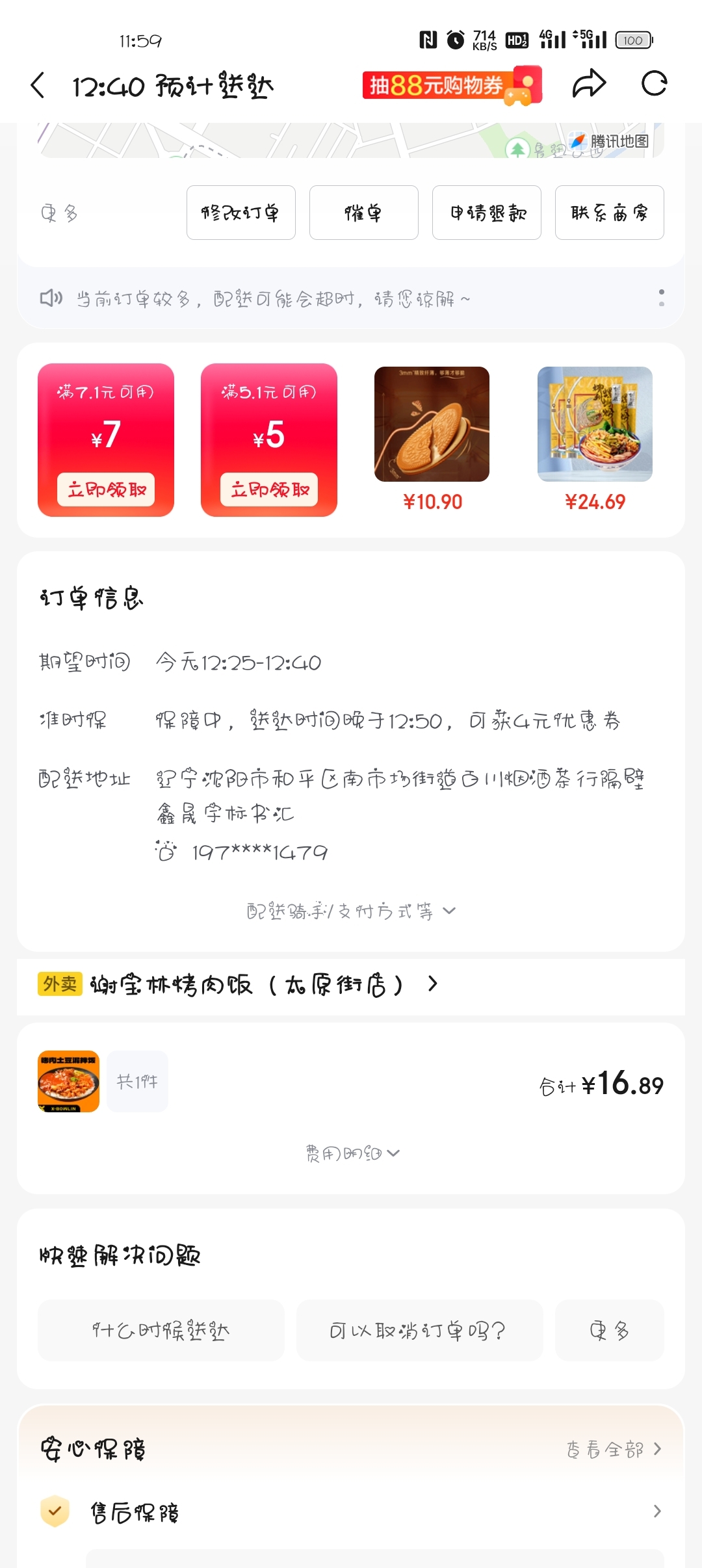702x1568 pixels.
Task: Expand 费用明细 cost breakdown
Action: (352, 1153)
